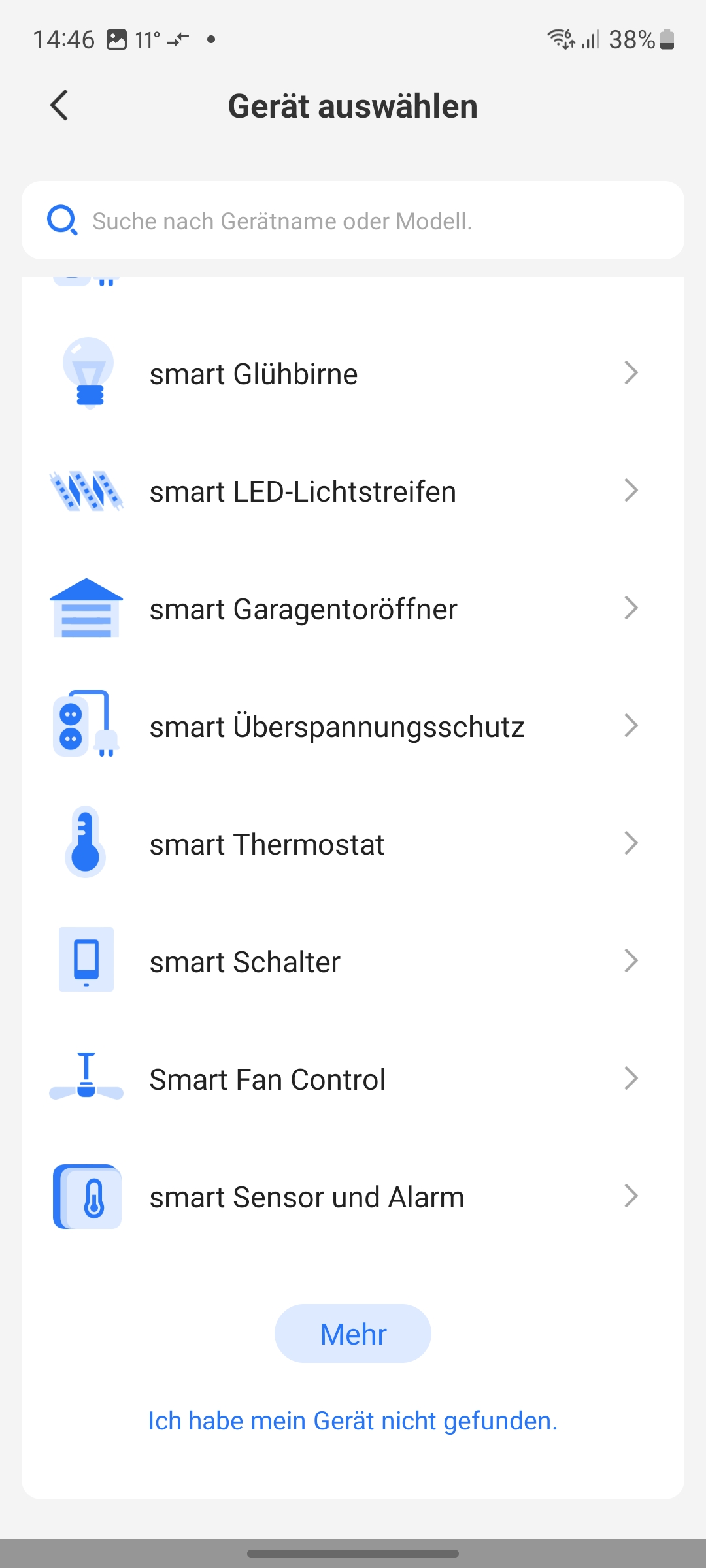This screenshot has width=706, height=1568.
Task: Tap the Mehr button
Action: (353, 1333)
